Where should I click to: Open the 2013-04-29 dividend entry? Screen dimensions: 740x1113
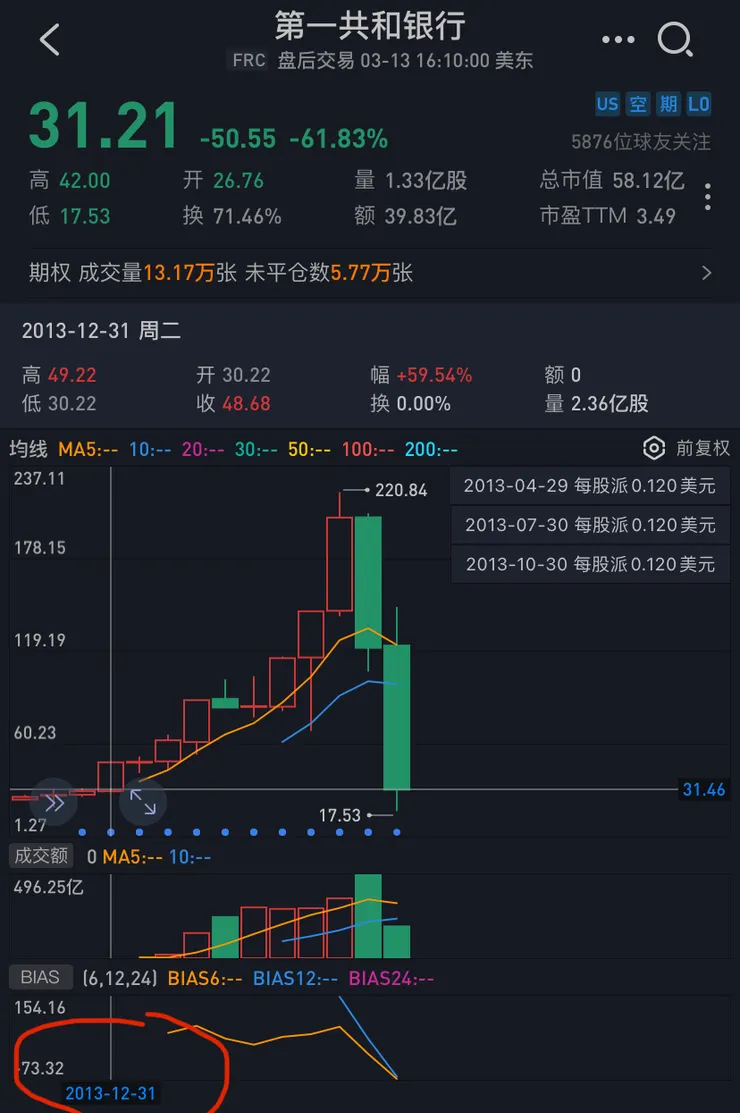pos(590,485)
